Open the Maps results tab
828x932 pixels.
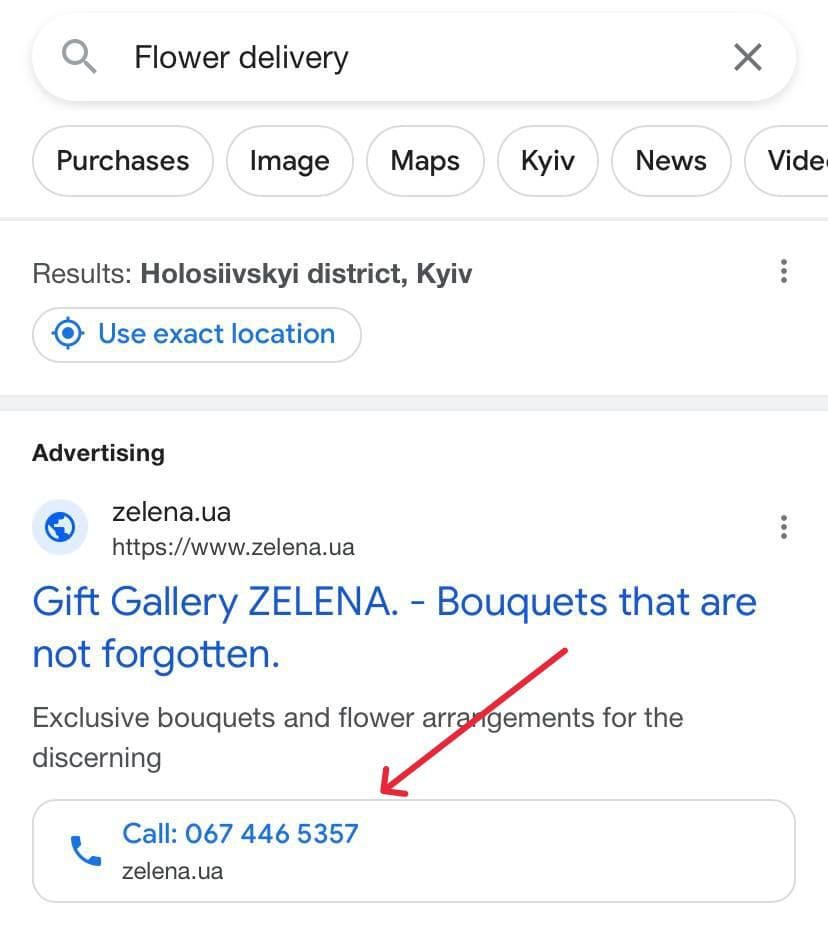[x=425, y=161]
